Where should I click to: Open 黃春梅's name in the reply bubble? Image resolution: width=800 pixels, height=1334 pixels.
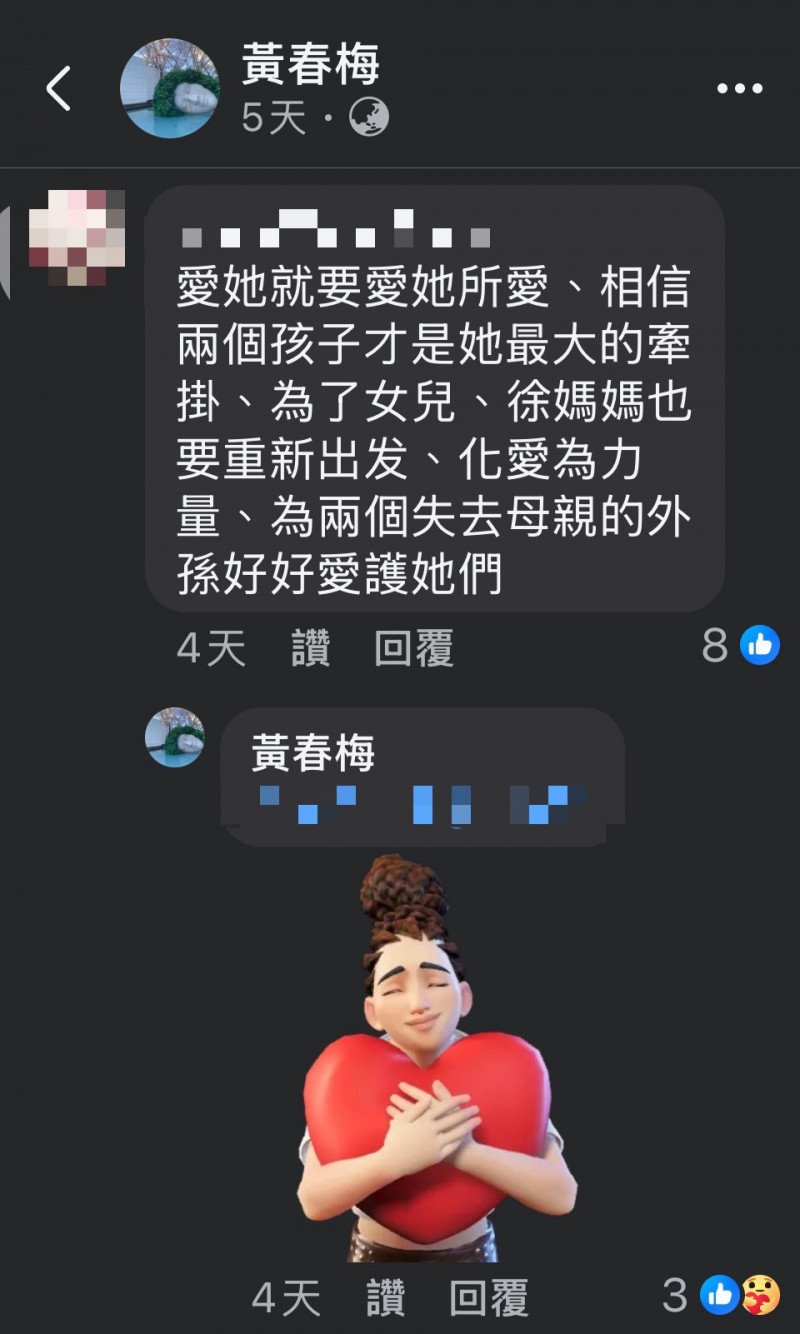(313, 753)
